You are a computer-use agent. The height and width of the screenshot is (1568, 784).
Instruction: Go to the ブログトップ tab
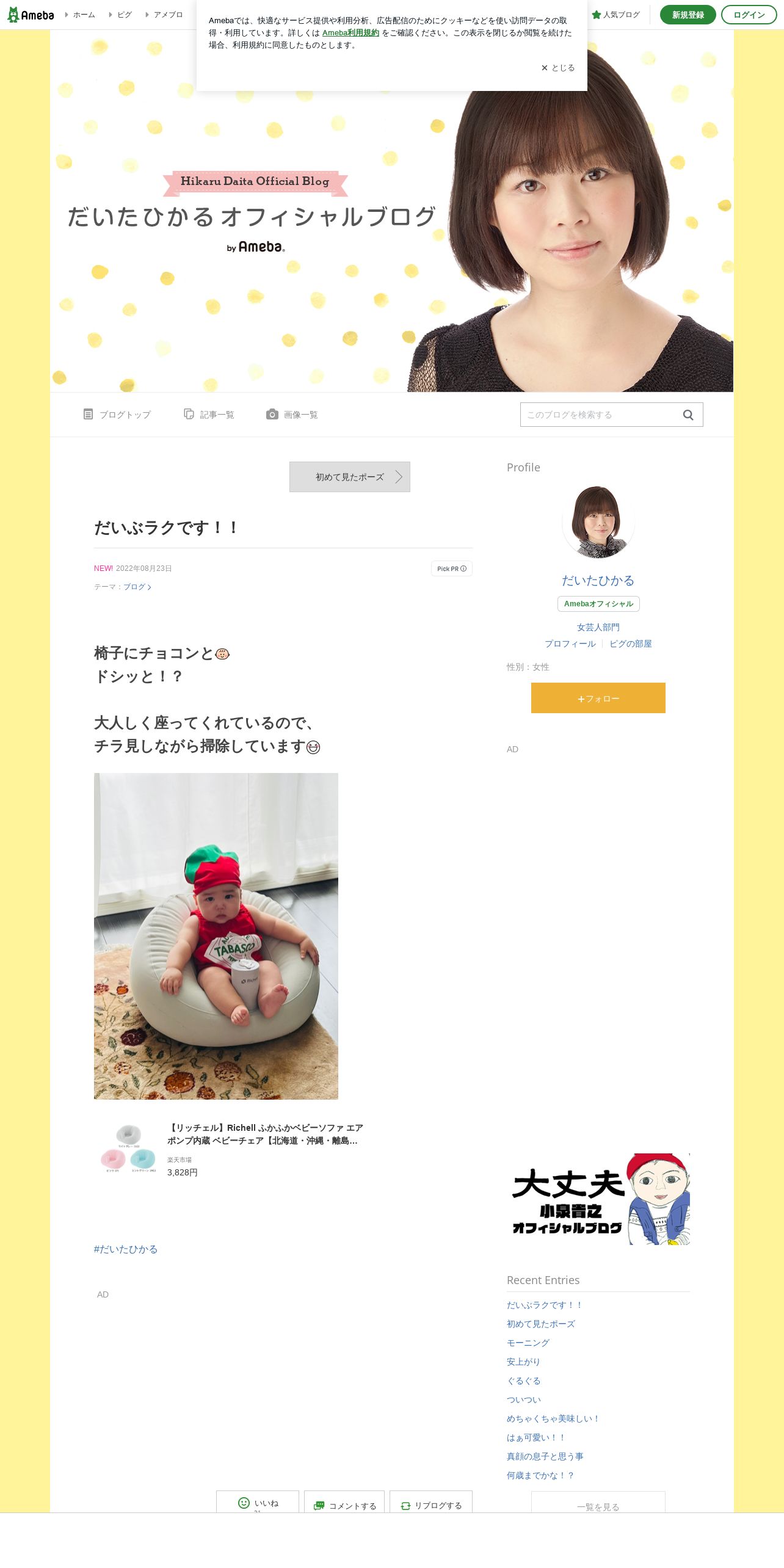[x=117, y=415]
